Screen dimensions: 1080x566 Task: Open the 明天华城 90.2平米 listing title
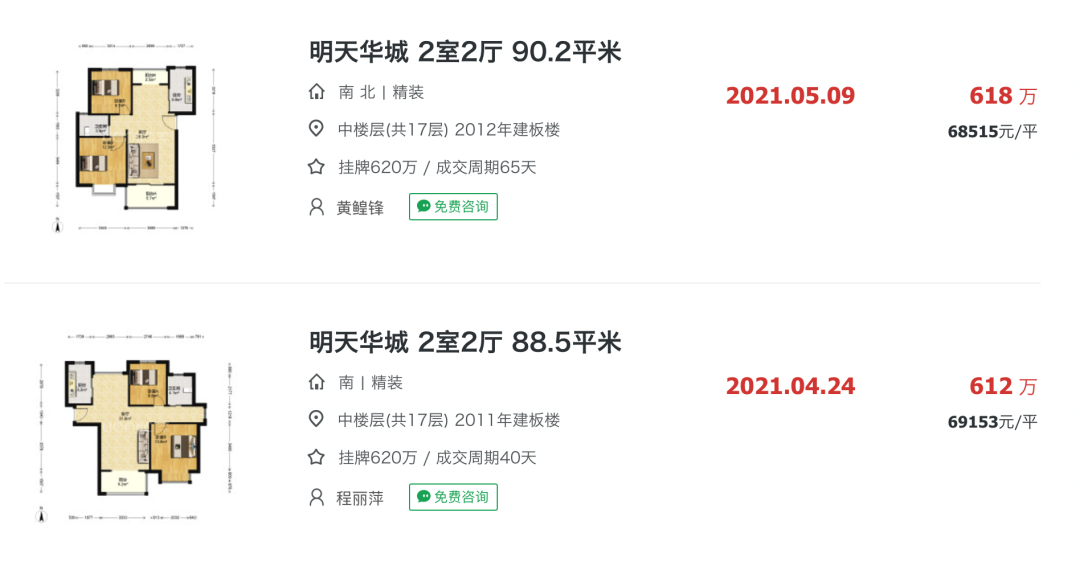coord(465,52)
